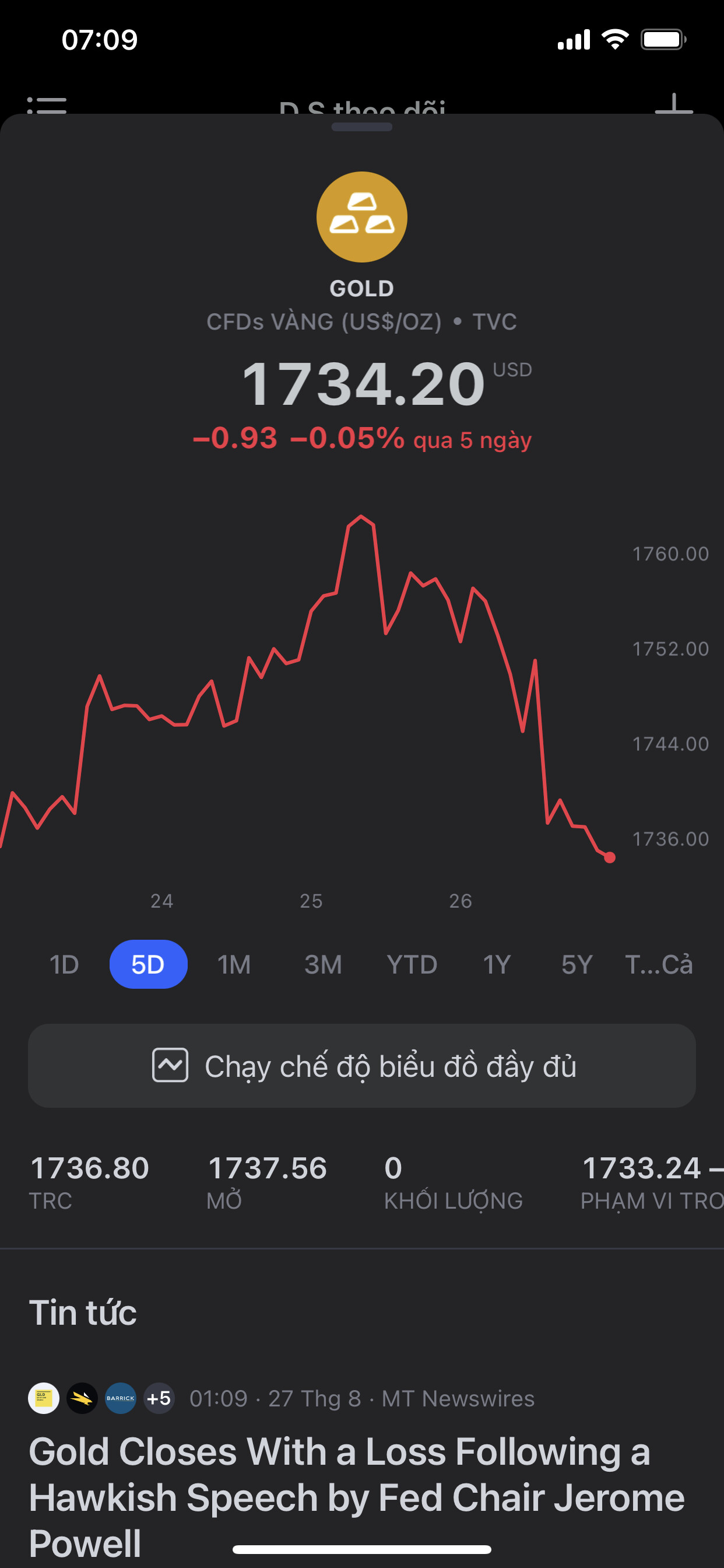Screen dimensions: 724x1568
Task: Select the 1D time range
Action: tap(64, 964)
